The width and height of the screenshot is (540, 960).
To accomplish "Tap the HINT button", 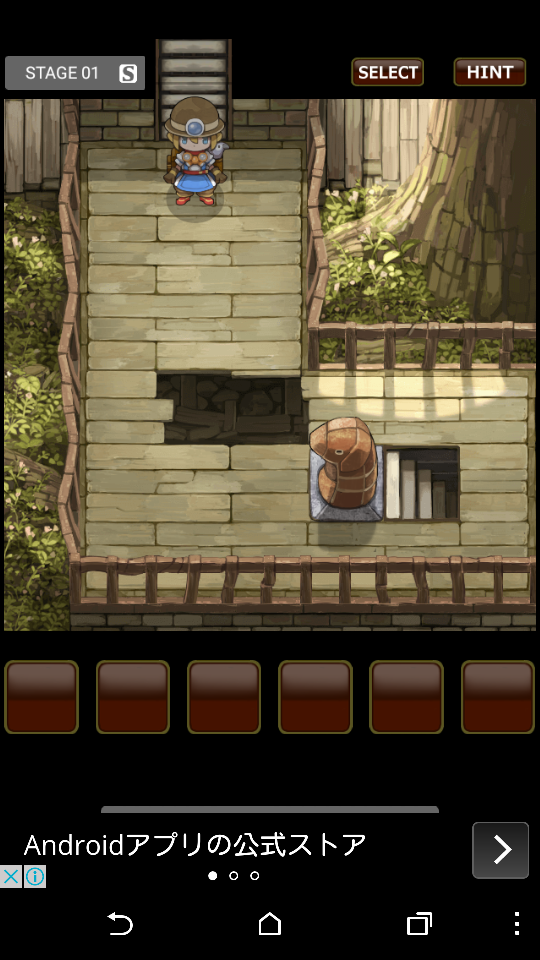I will [490, 72].
